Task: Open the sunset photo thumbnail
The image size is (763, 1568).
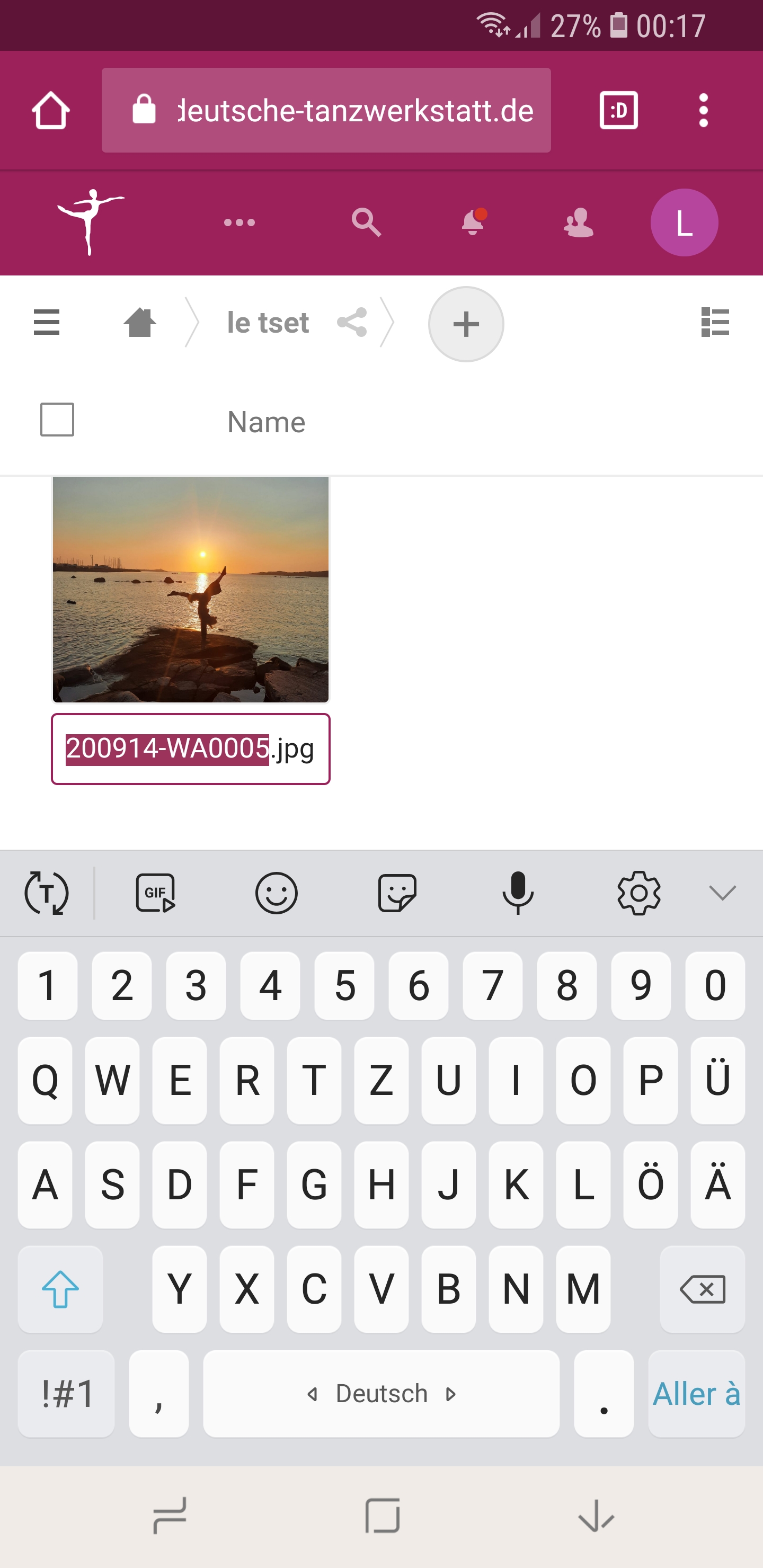Action: (x=191, y=589)
